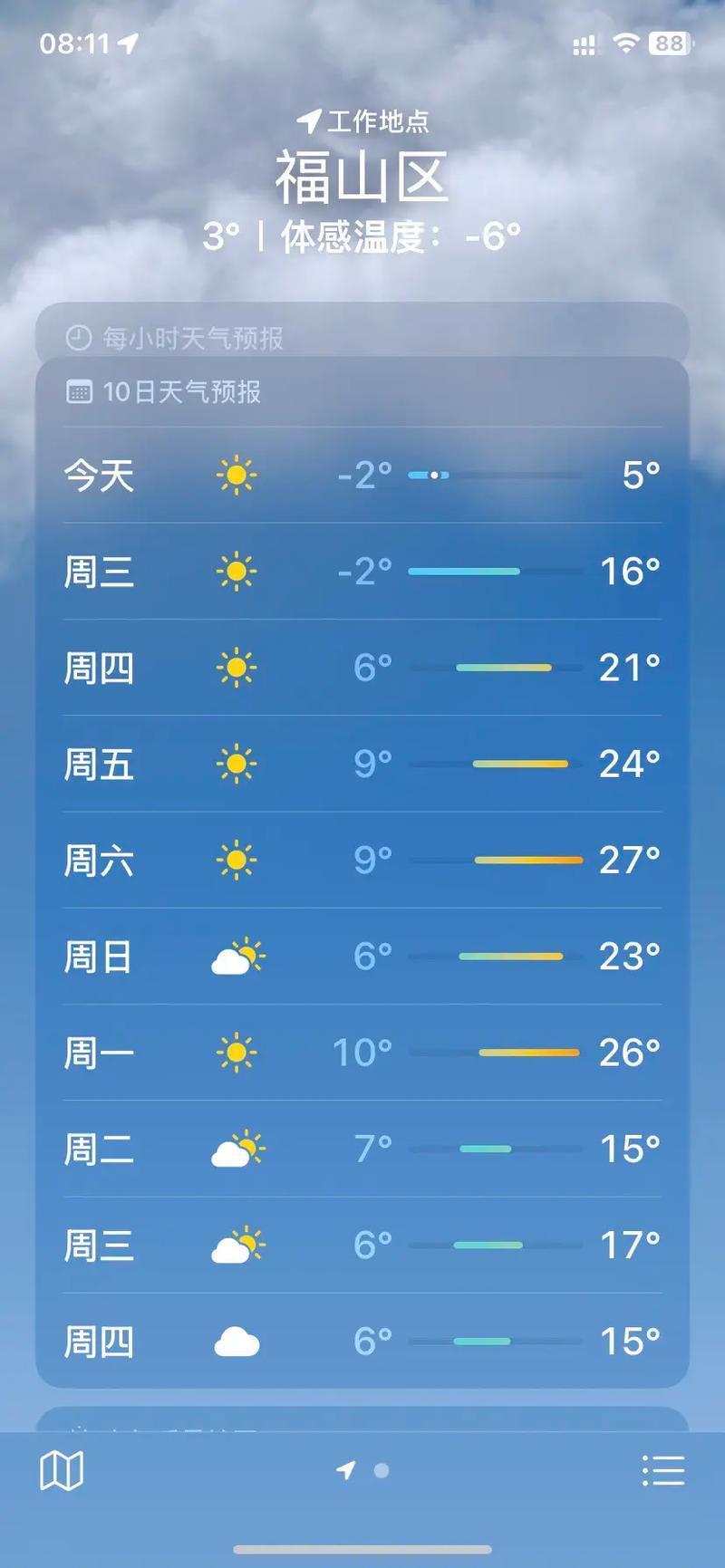Open the 周五 daily forecast
The width and height of the screenshot is (725, 1568).
tap(362, 764)
